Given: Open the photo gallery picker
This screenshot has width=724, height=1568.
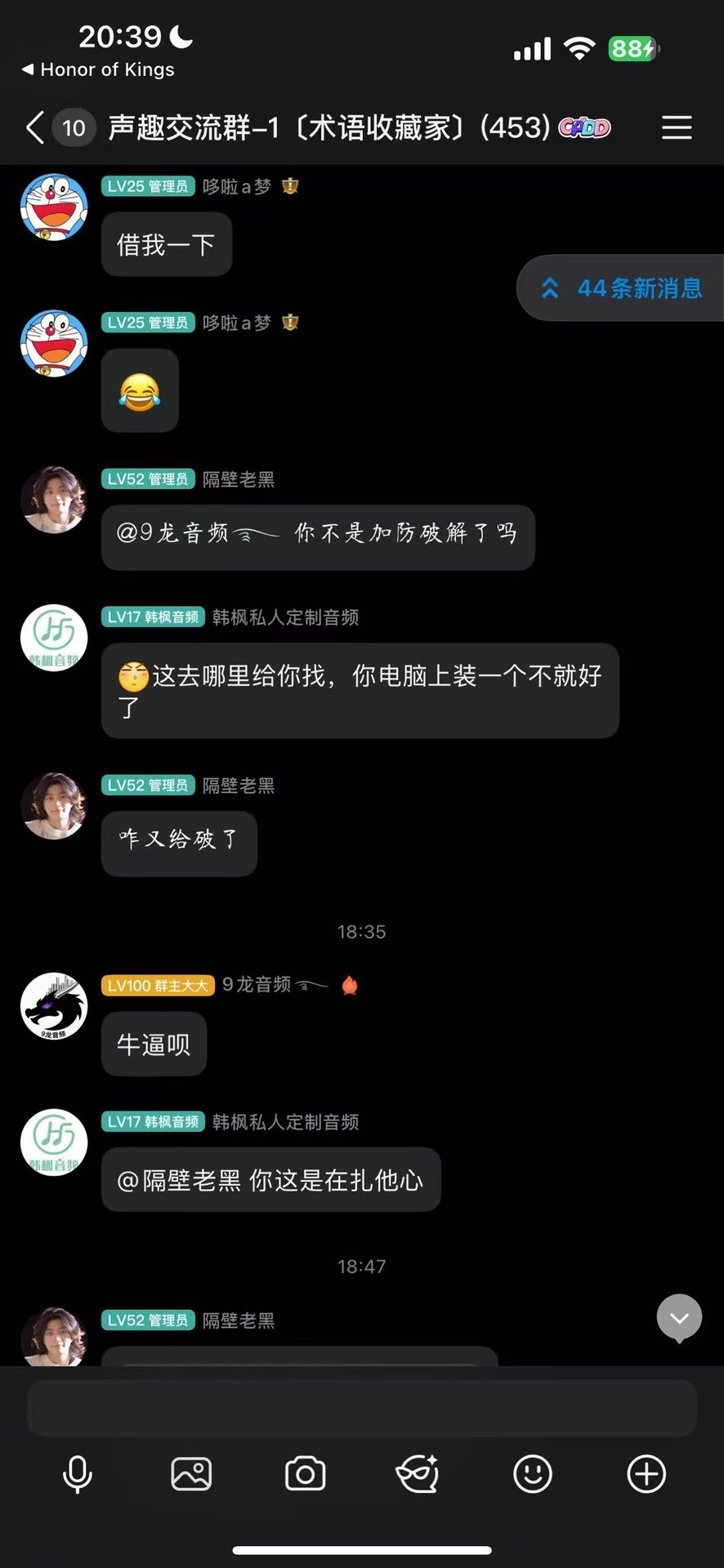Looking at the screenshot, I should coord(191,1474).
